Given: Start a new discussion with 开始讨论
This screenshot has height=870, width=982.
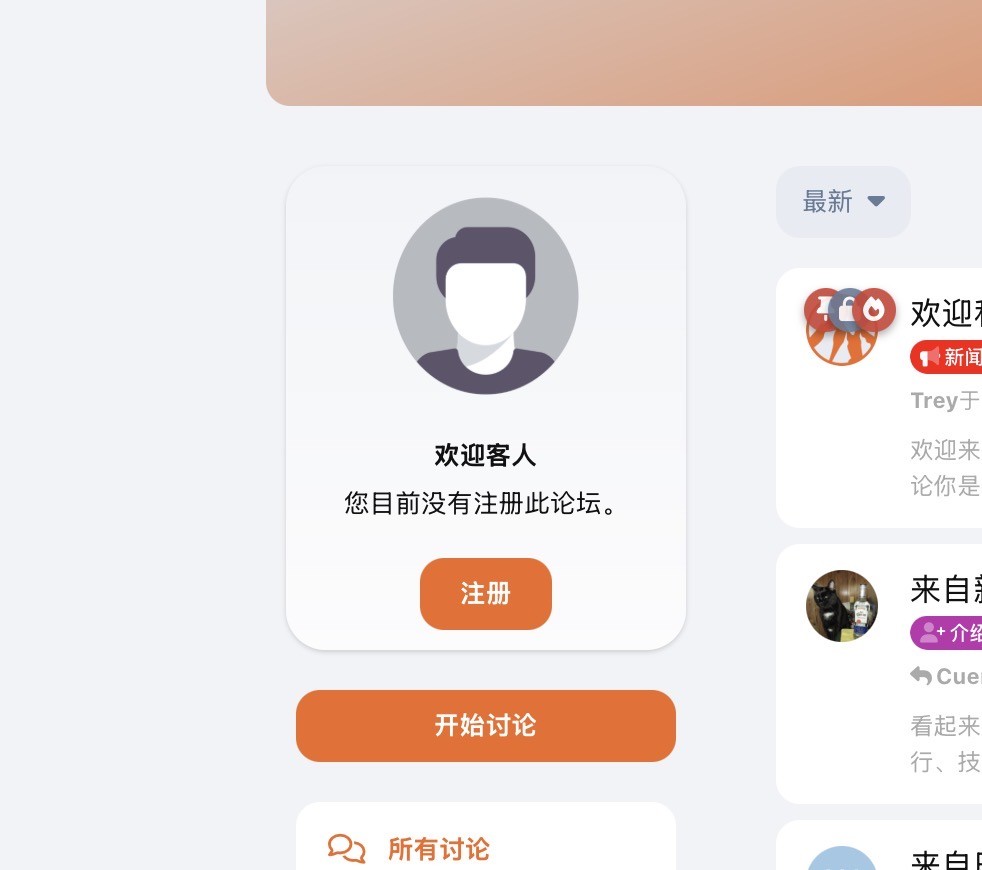Looking at the screenshot, I should click(x=485, y=726).
